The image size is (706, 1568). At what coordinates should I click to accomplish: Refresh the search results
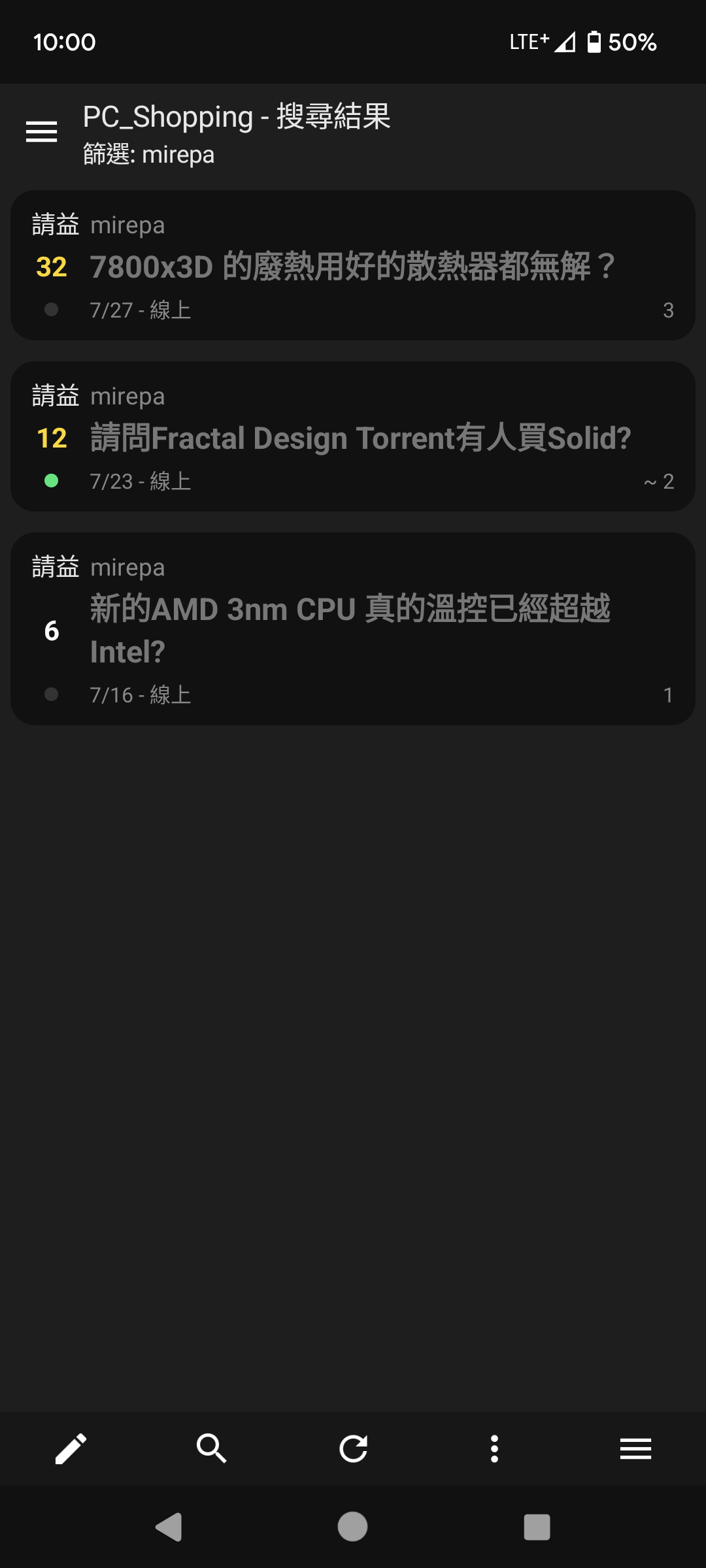[353, 1449]
